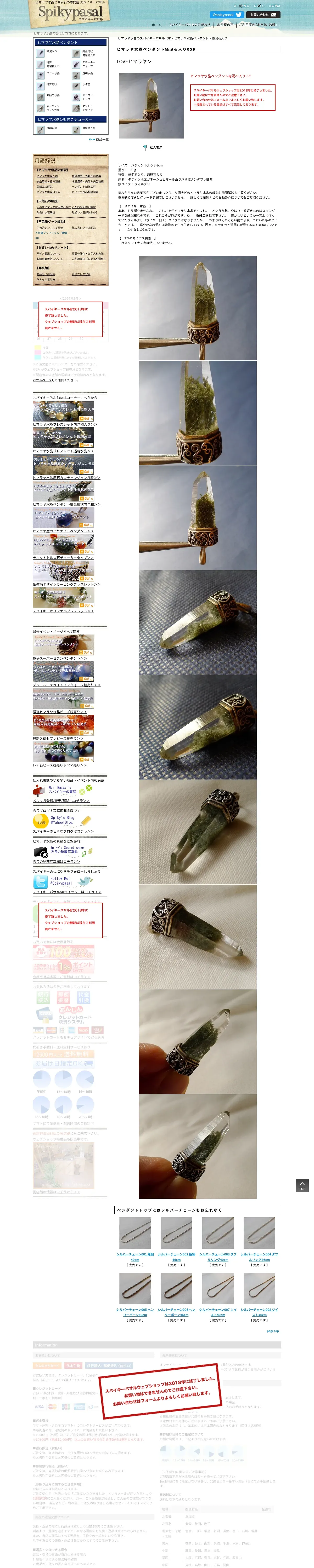Viewport: 314px width, 1568px height.
Task: Enlarge the main product photo via 拡大表示
Action: (x=155, y=147)
